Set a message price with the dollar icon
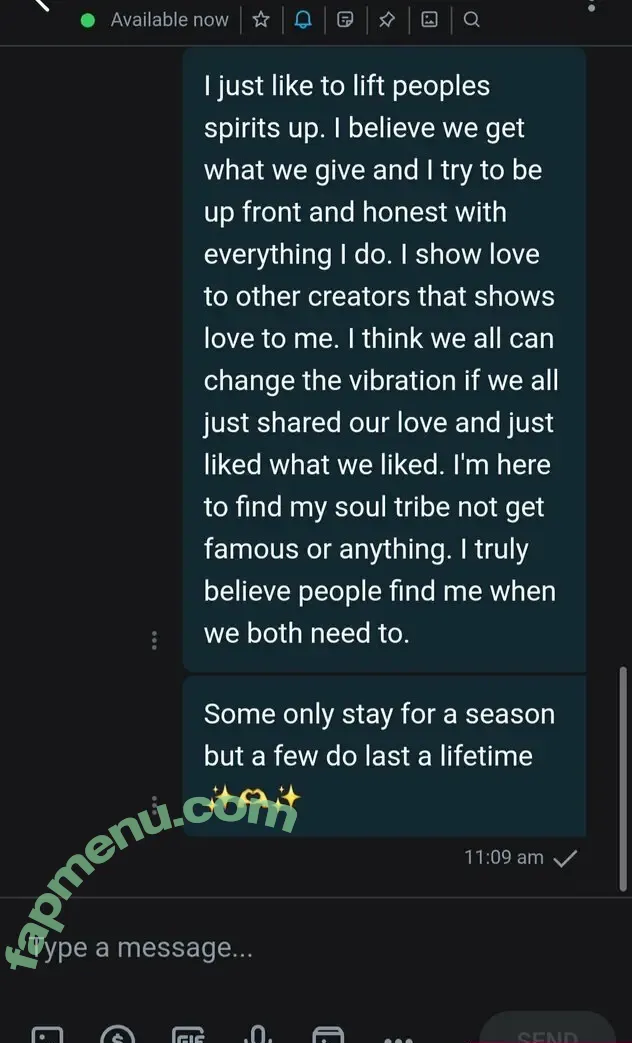 coord(118,1034)
